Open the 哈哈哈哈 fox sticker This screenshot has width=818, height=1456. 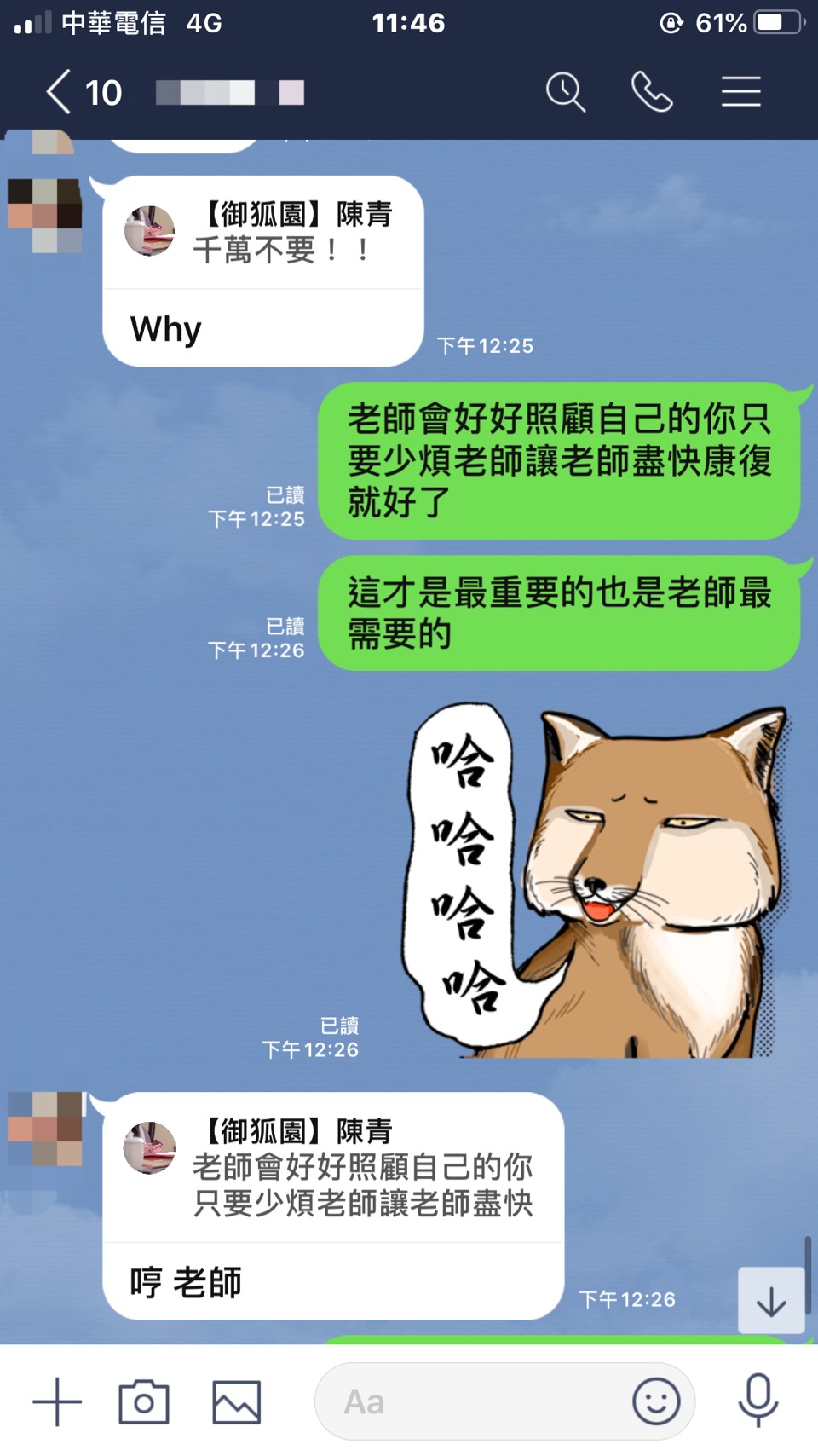(596, 880)
